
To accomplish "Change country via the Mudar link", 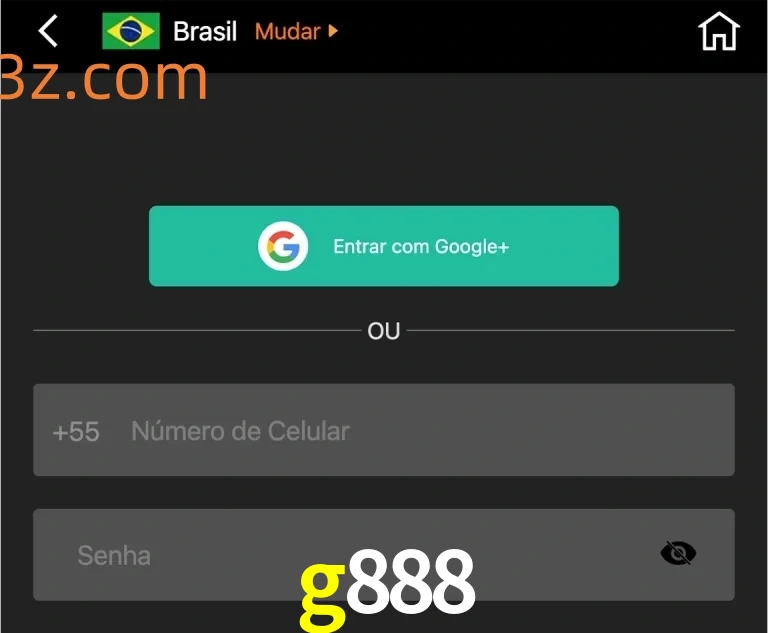I will 296,31.
